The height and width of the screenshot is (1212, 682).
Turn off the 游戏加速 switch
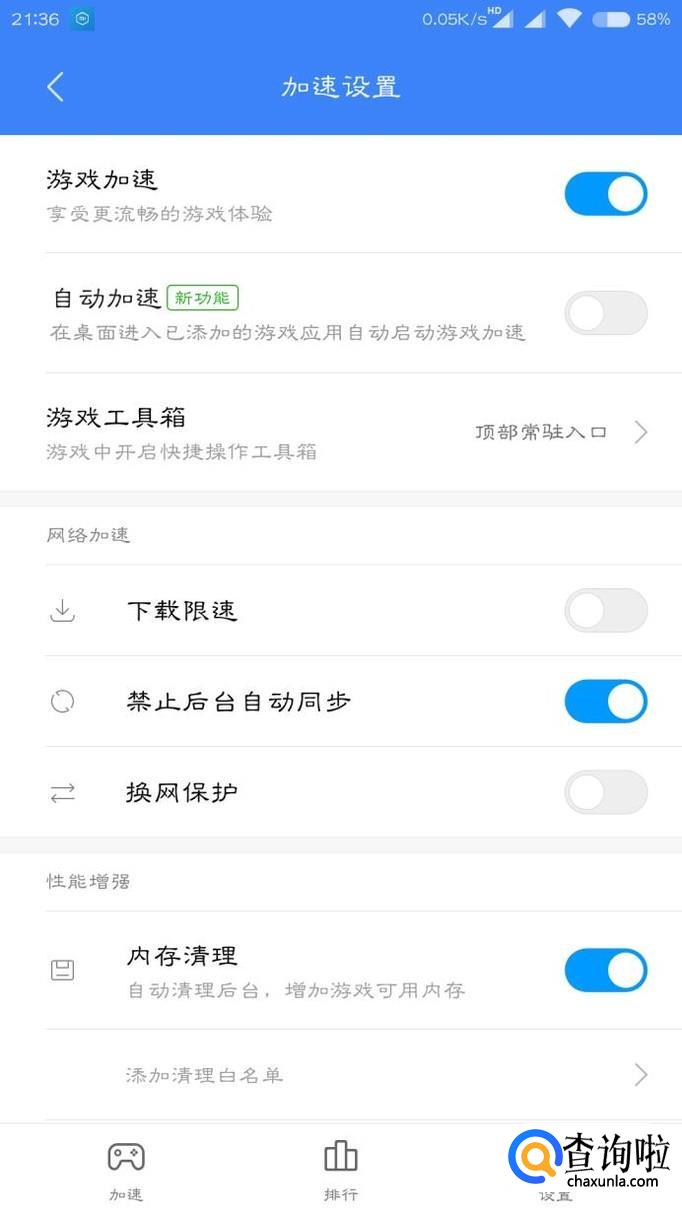click(605, 194)
